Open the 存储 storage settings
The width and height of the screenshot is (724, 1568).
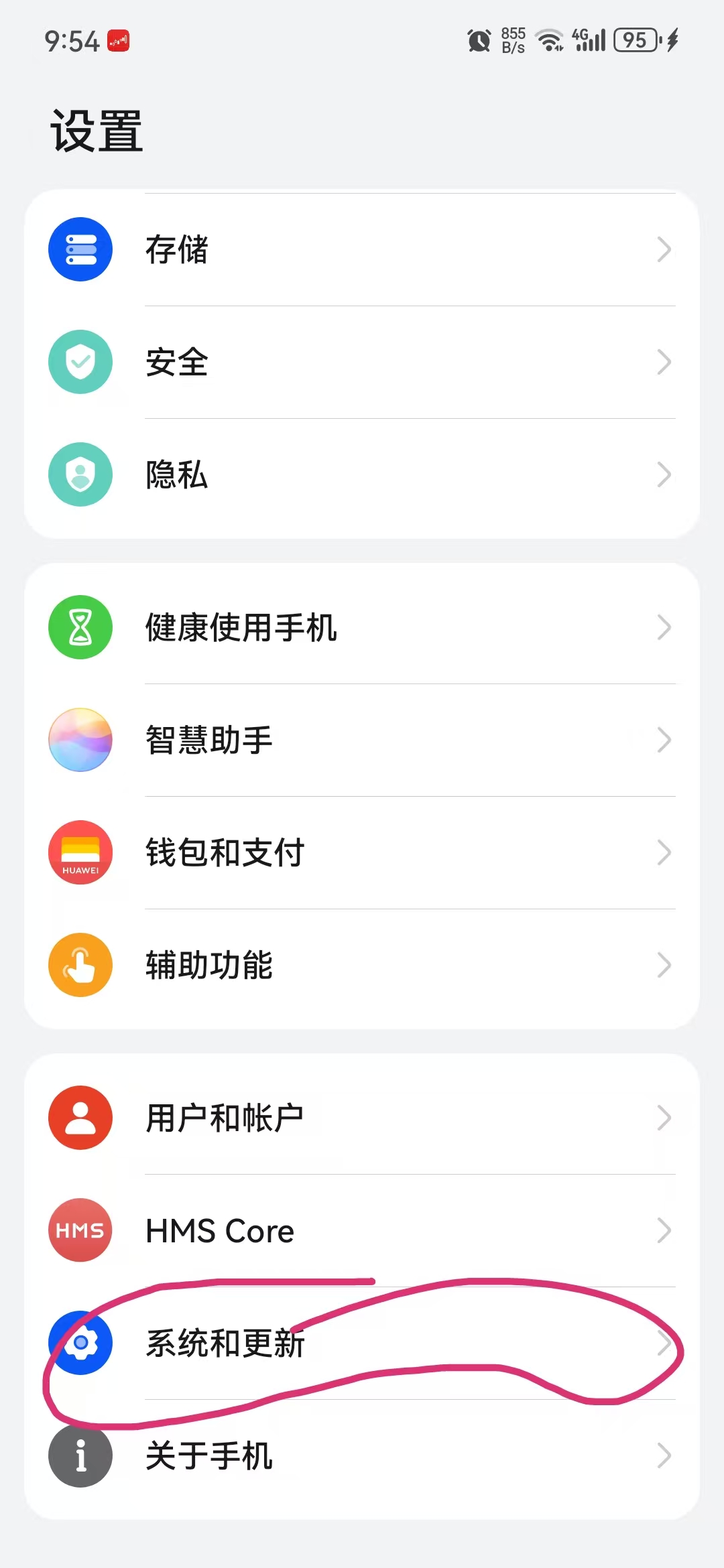(362, 249)
